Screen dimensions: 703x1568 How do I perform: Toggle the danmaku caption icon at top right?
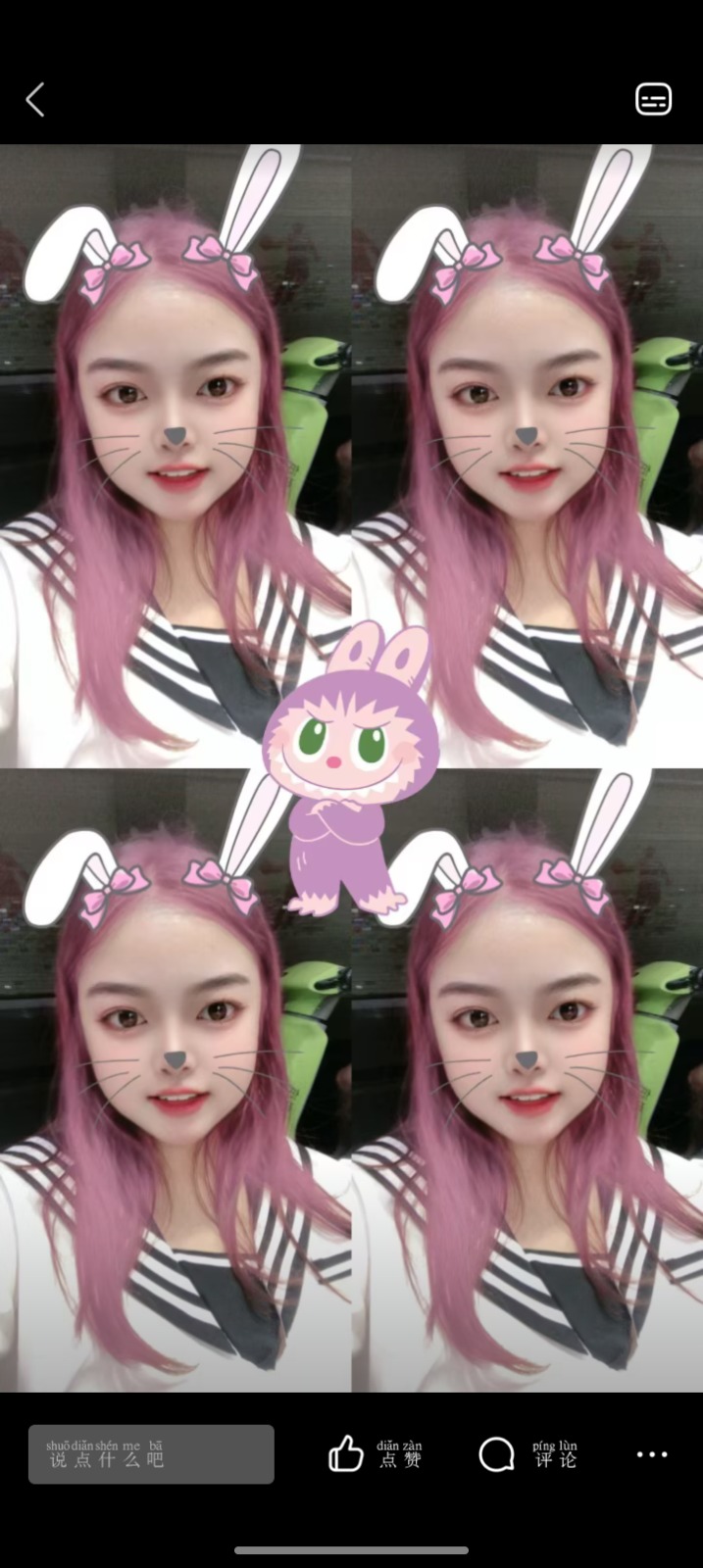pyautogui.click(x=653, y=99)
